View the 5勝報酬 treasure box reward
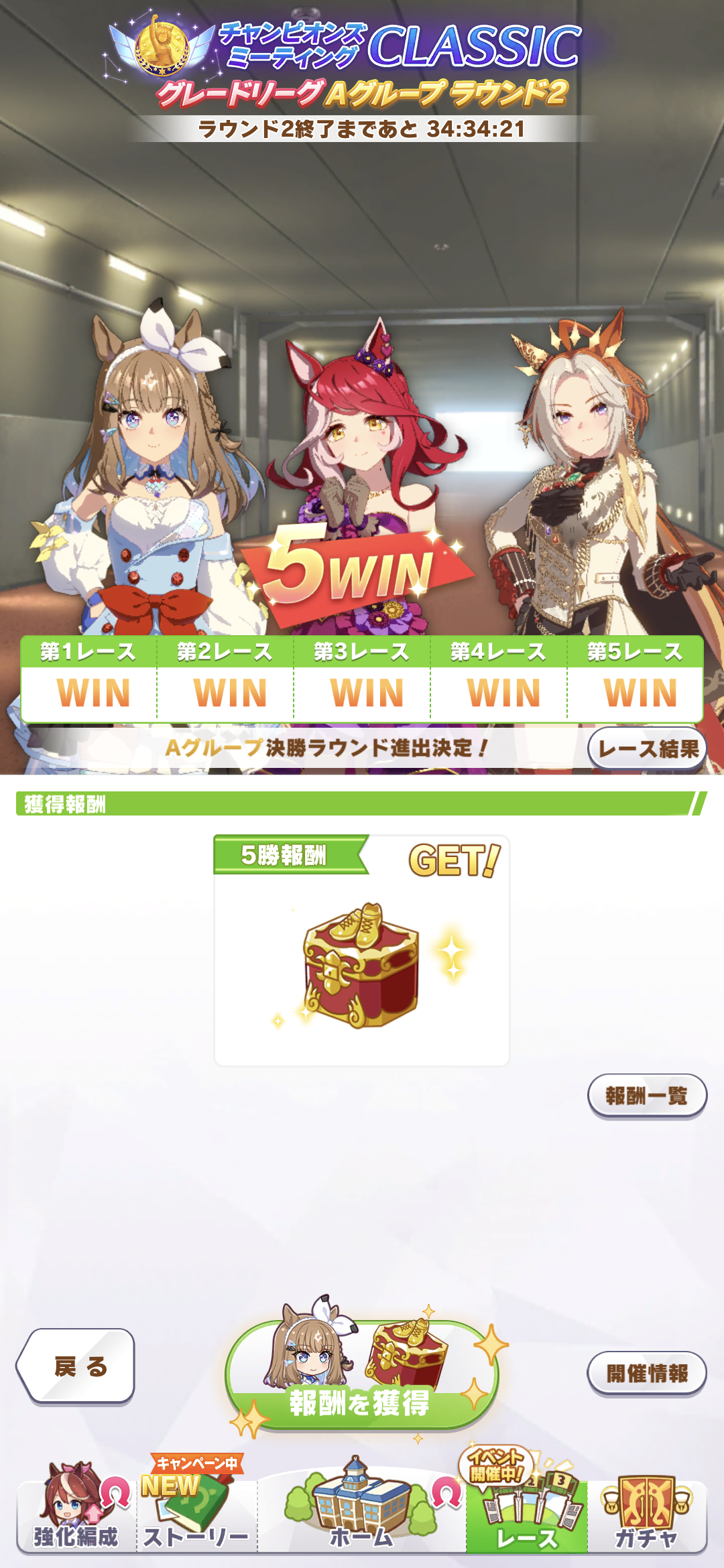The height and width of the screenshot is (1568, 724). pos(361,965)
